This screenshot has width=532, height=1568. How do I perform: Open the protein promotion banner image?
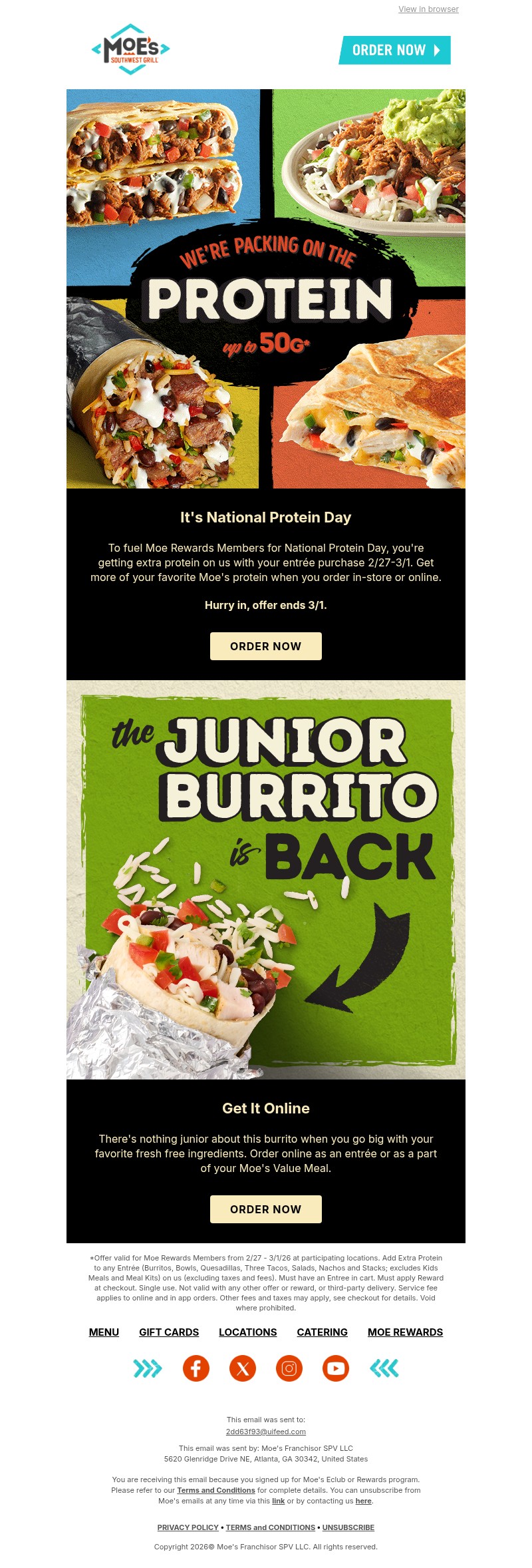coord(266,289)
